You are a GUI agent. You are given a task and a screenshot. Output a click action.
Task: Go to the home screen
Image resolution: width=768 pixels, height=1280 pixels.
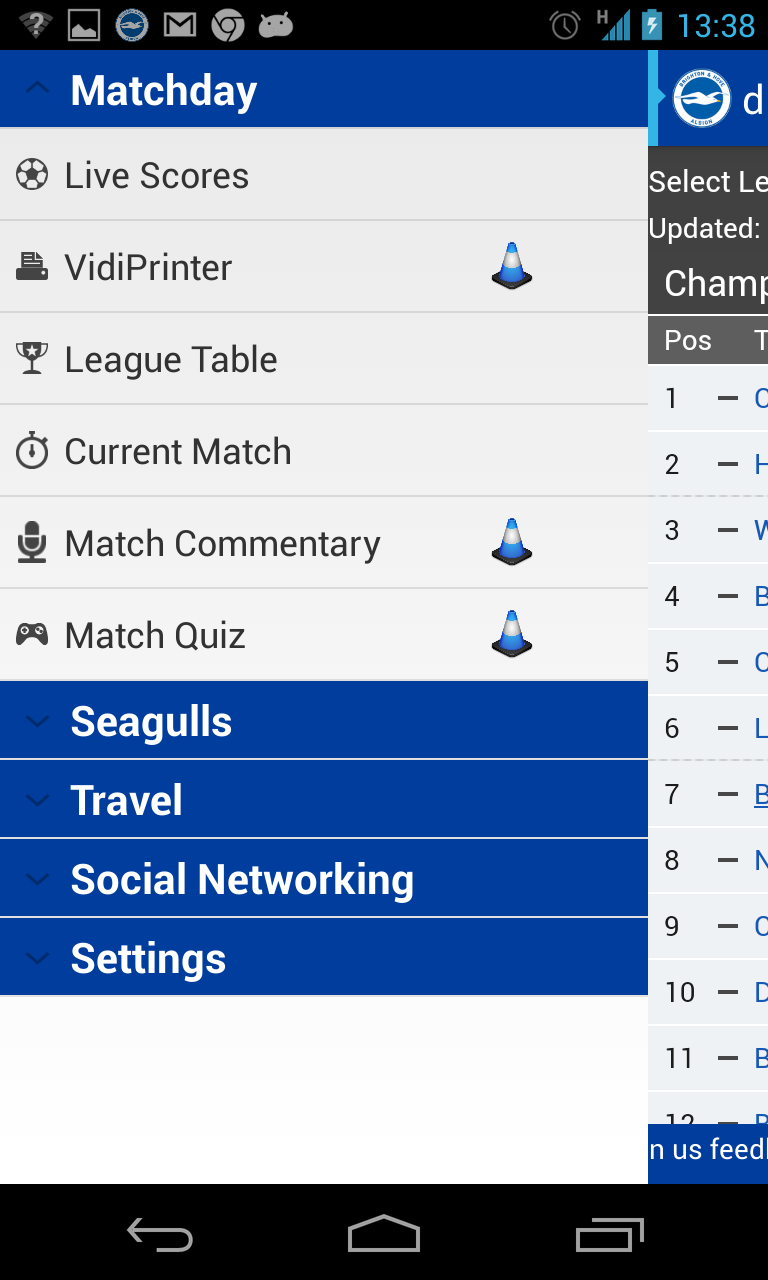point(384,1235)
